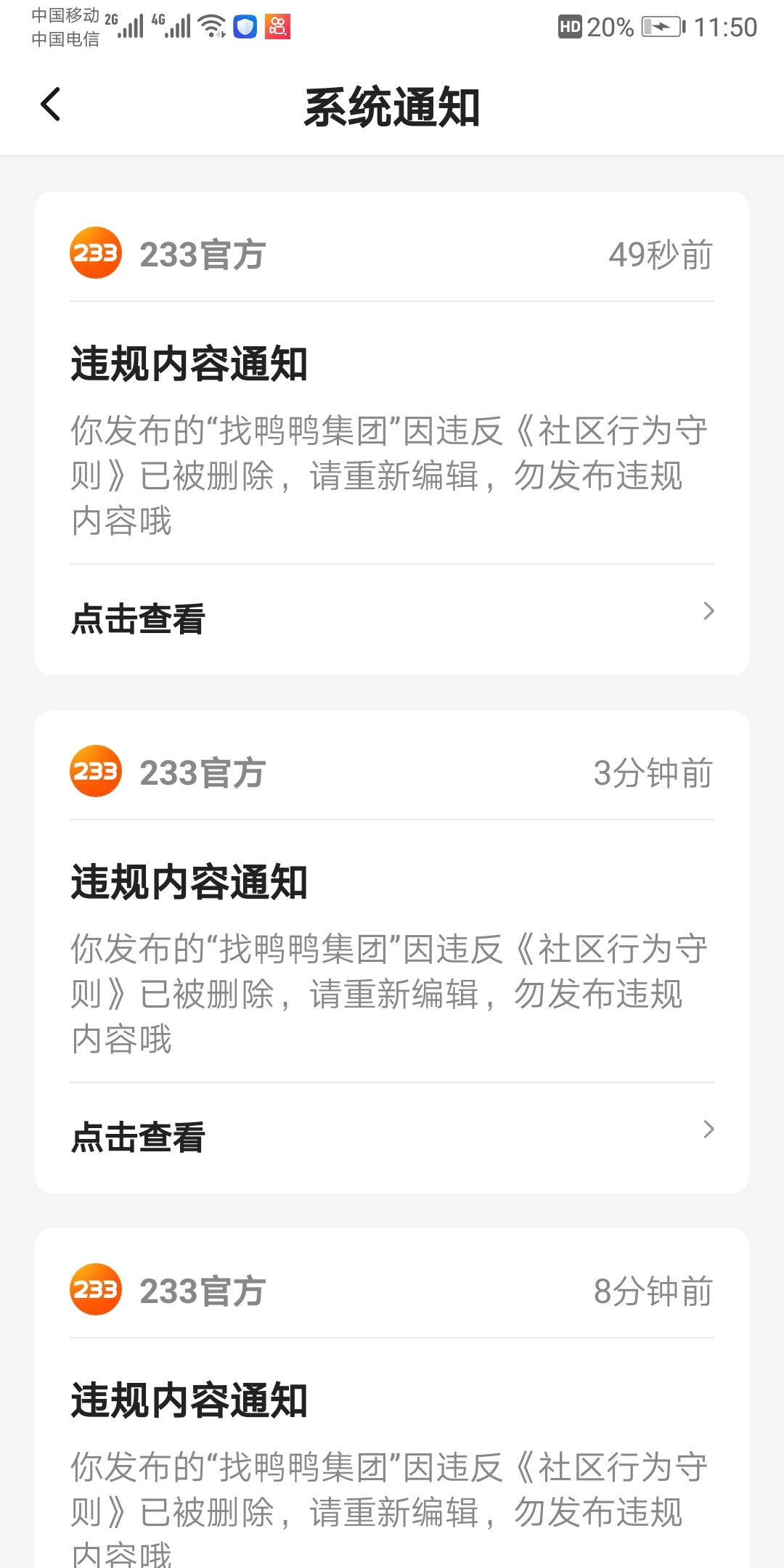This screenshot has height=1568, width=784.
Task: Open 点击查看 in the 49秒前 notification
Action: (392, 619)
